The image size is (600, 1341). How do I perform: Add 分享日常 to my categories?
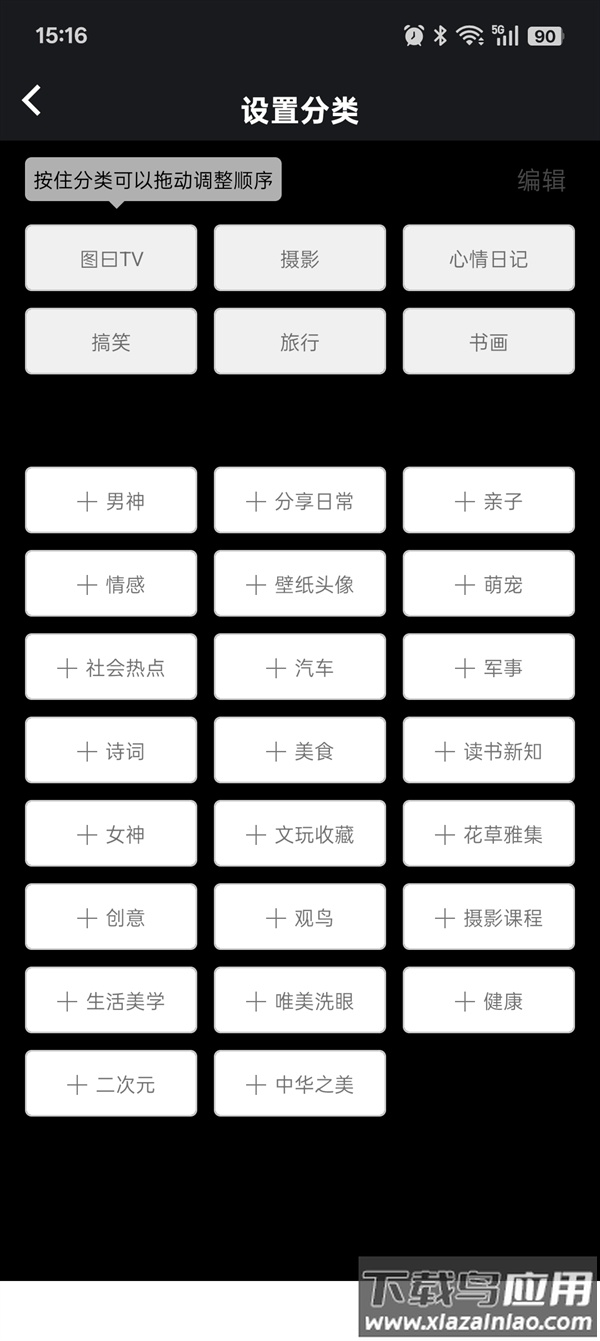point(300,501)
